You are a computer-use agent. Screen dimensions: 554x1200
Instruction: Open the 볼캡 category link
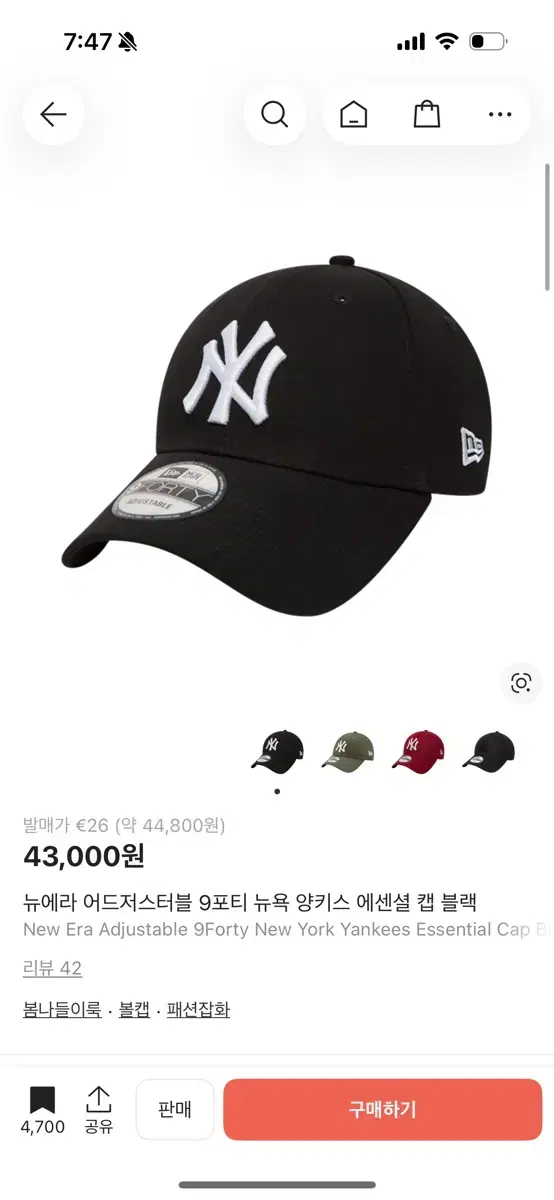tap(134, 1010)
